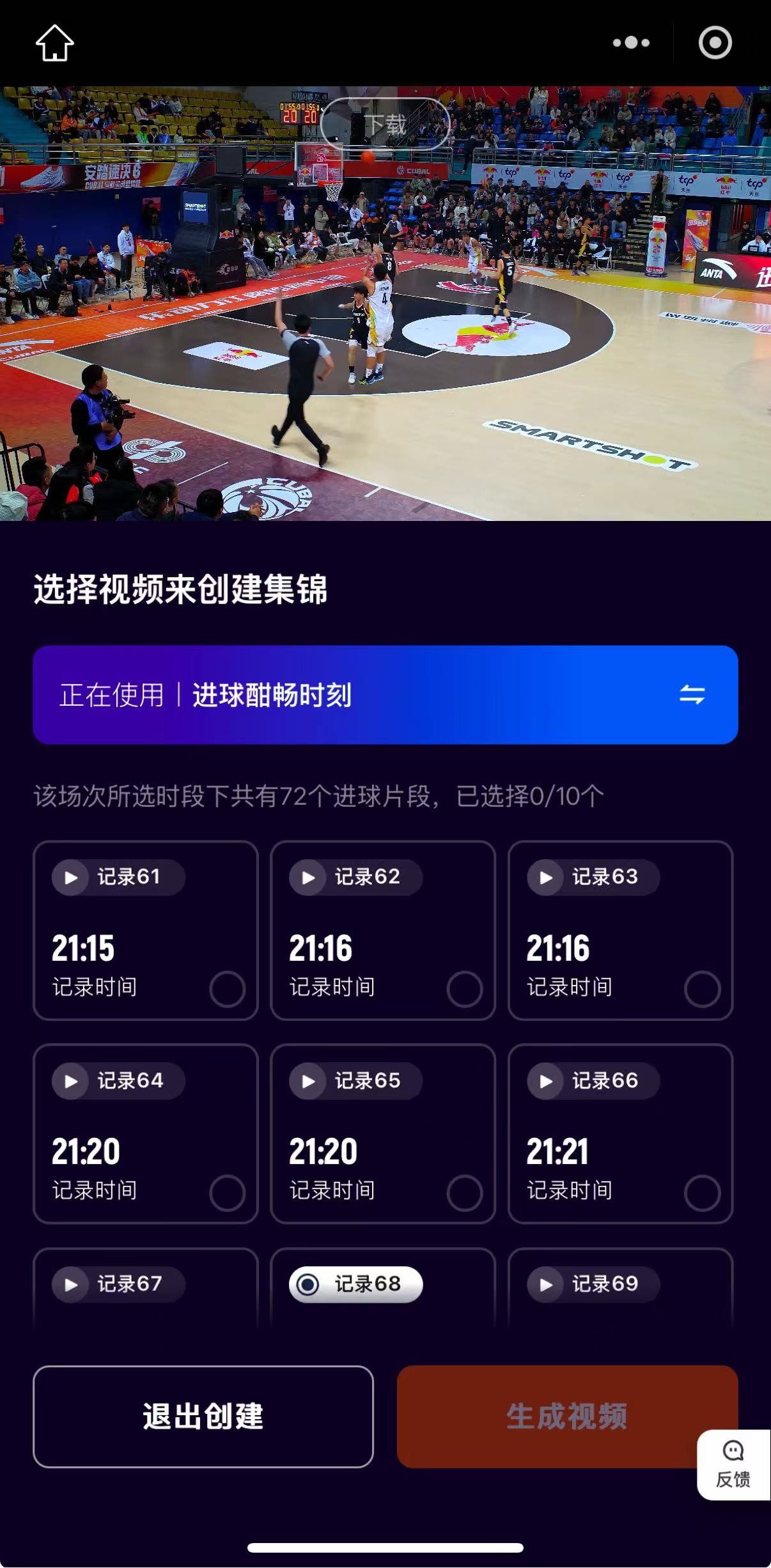Tap 退出创建 to exit creation

pyautogui.click(x=203, y=1416)
